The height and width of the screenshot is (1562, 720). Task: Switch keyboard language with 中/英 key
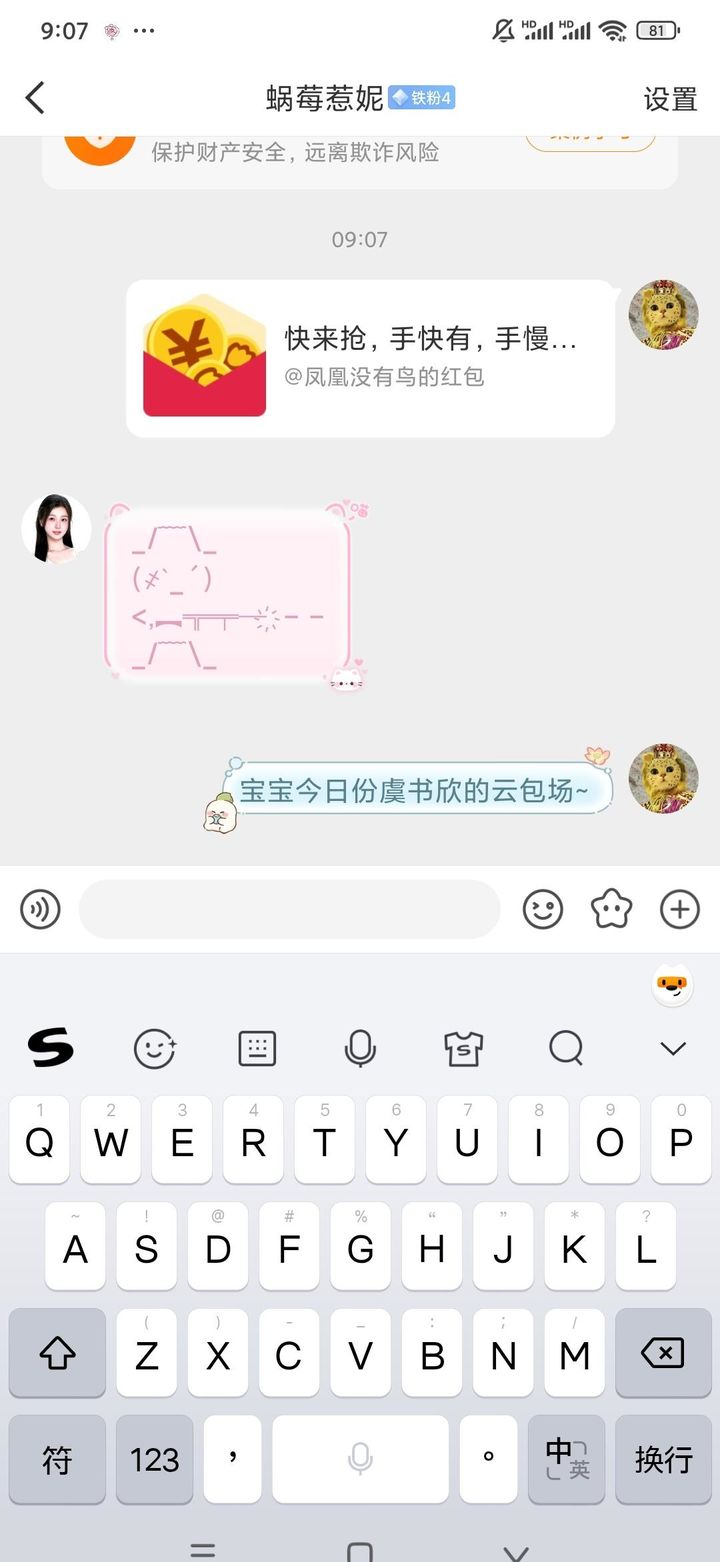click(x=566, y=1459)
